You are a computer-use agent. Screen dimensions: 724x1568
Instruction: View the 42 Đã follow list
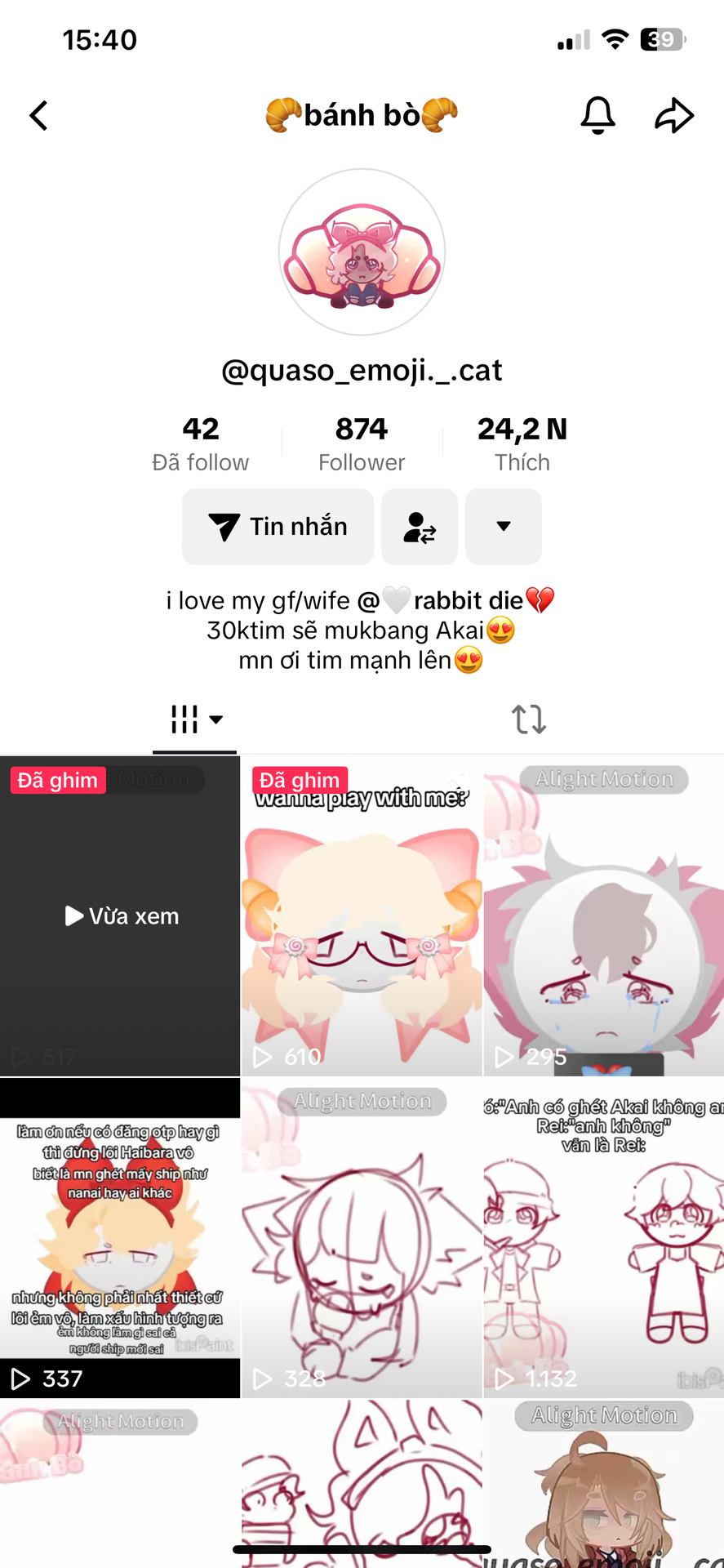click(201, 443)
